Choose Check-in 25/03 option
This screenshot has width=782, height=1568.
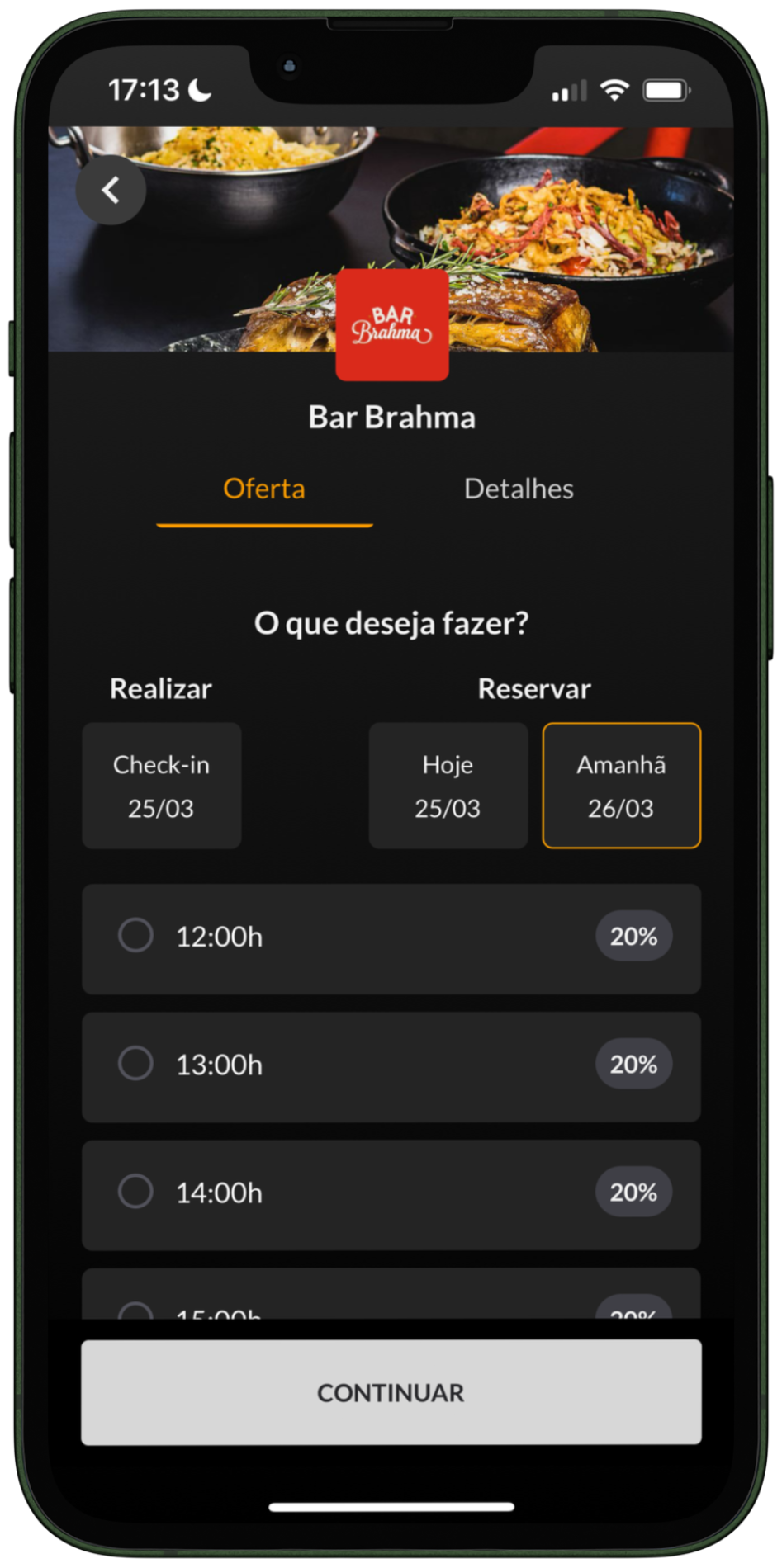(x=162, y=786)
